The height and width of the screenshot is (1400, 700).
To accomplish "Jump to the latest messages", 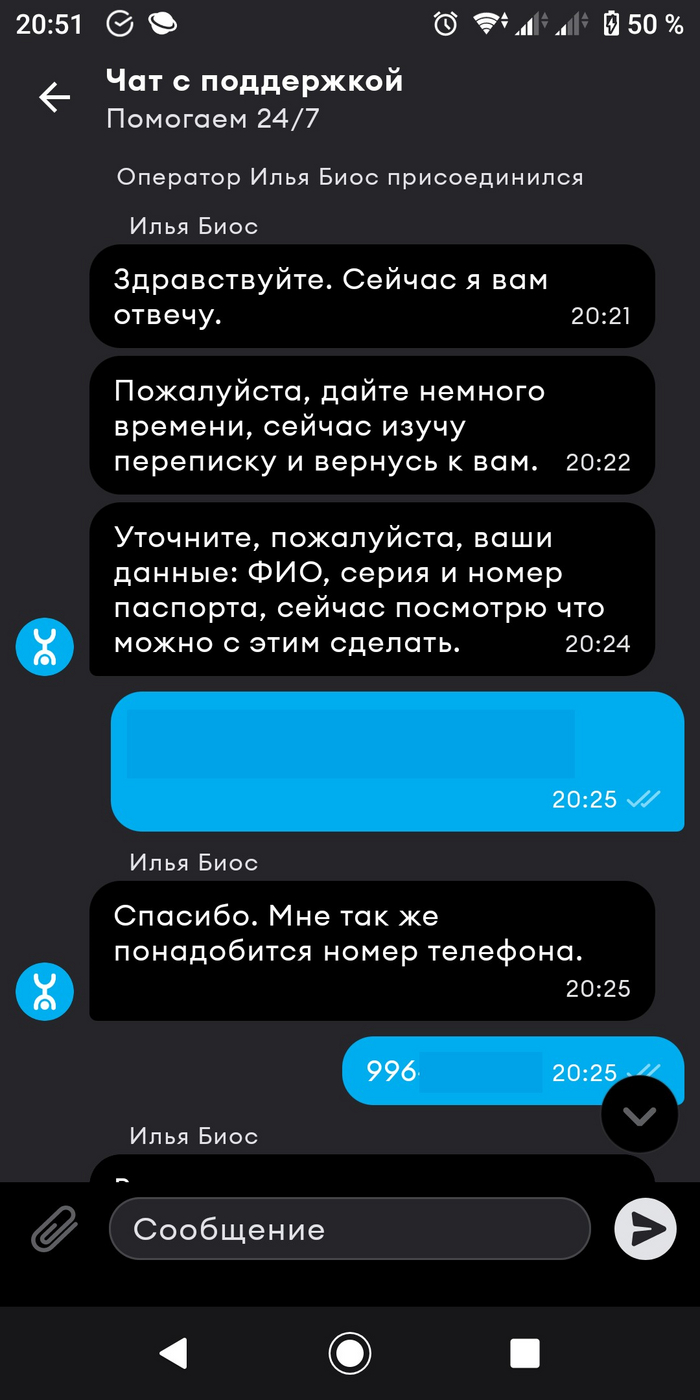I will point(639,1115).
